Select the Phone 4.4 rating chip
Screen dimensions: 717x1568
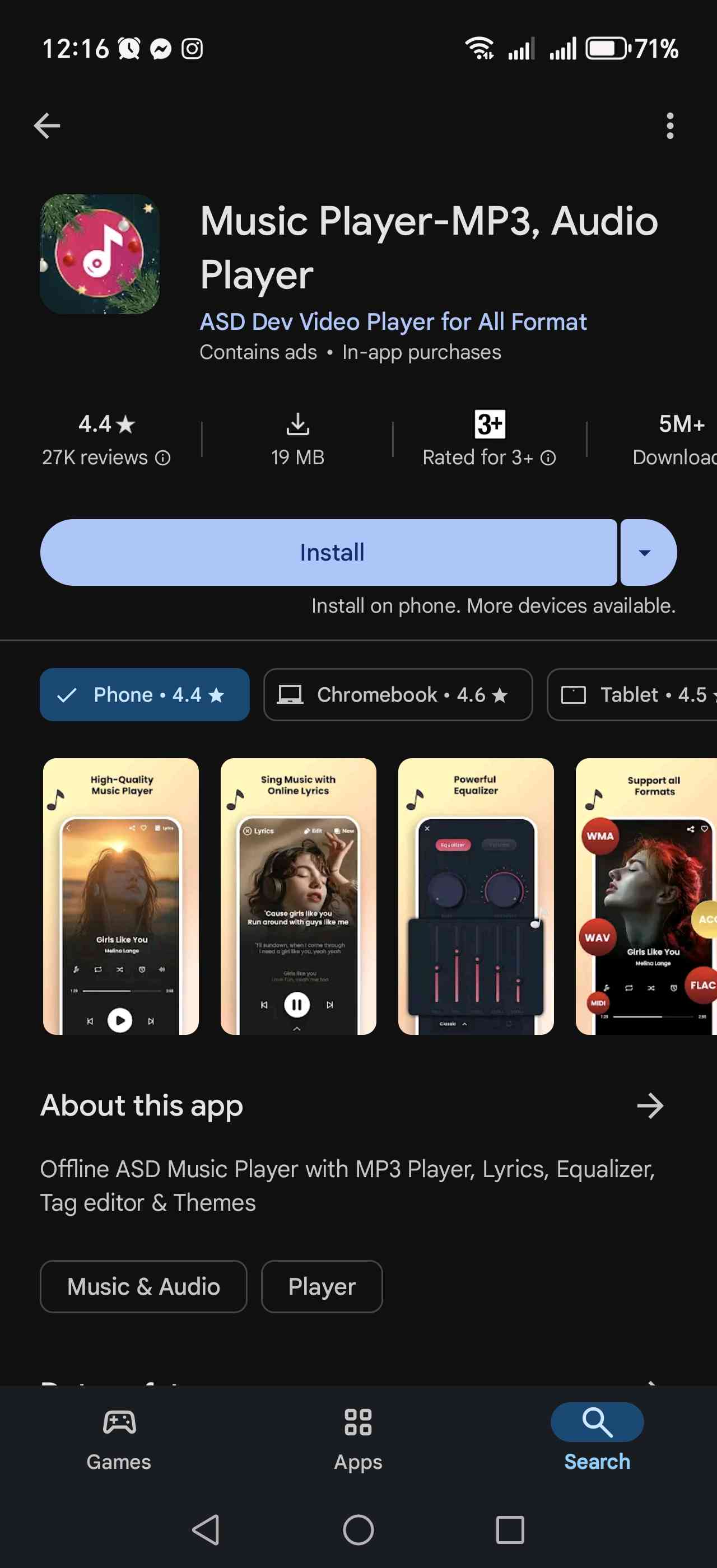click(145, 694)
